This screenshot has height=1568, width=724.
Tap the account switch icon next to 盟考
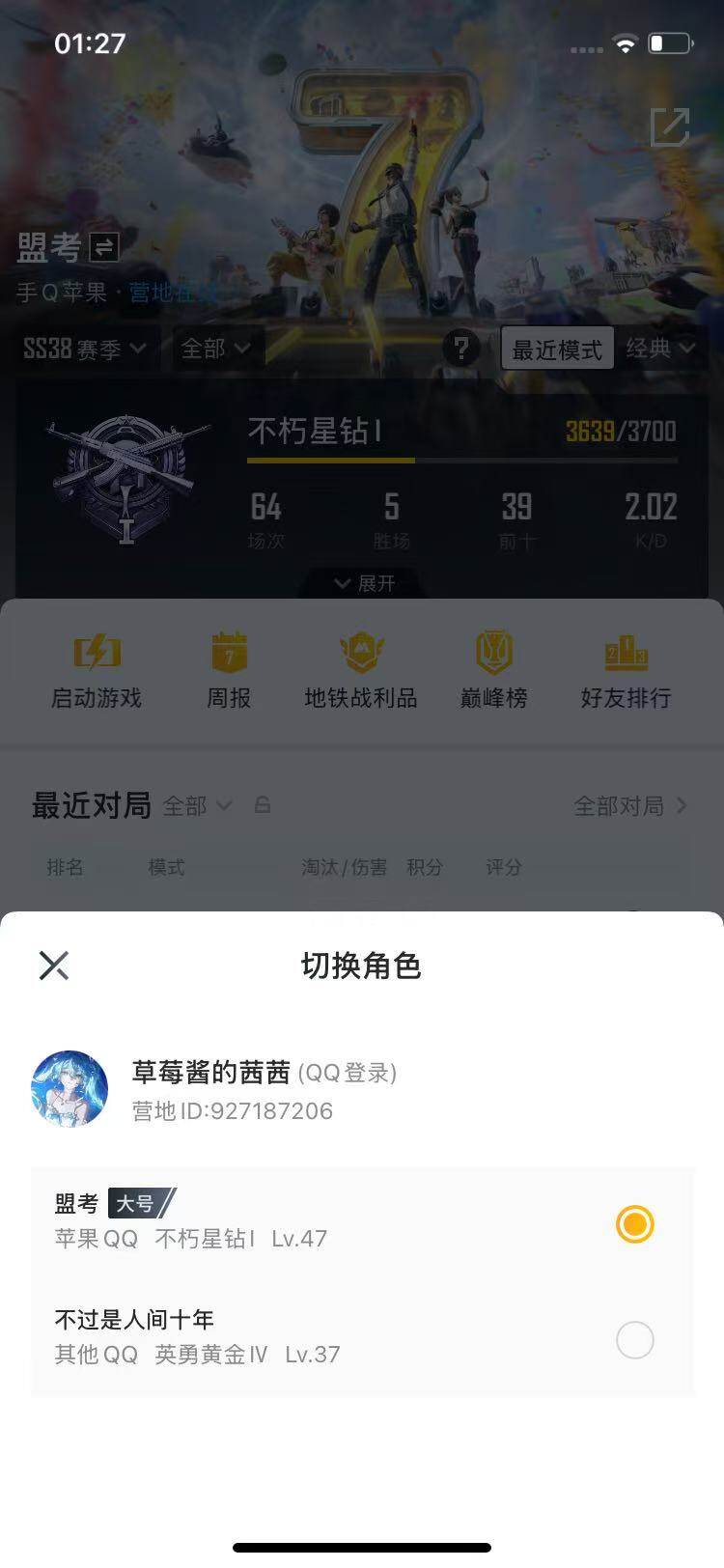pyautogui.click(x=99, y=250)
